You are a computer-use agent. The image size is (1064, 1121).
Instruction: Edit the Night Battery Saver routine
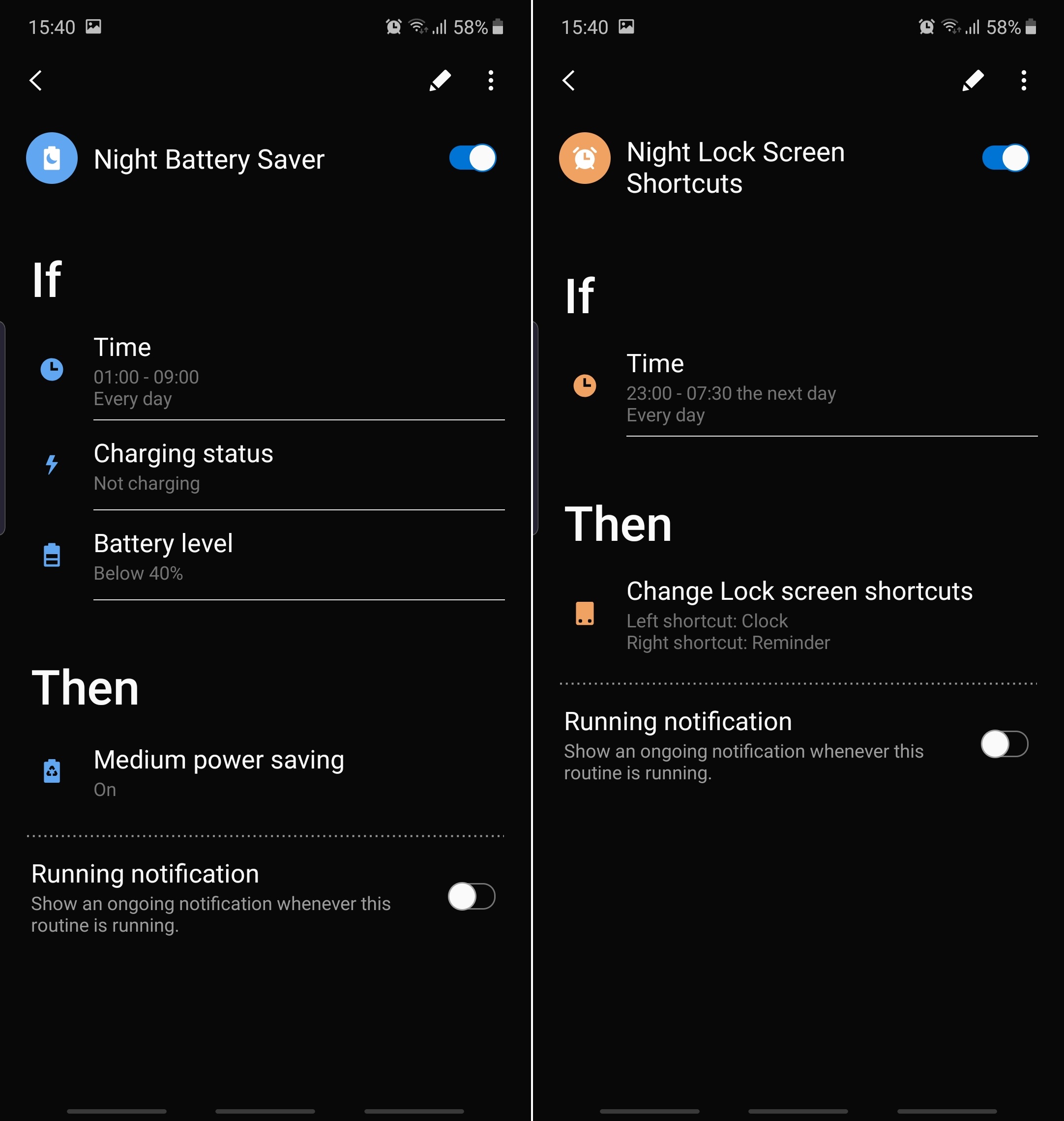[x=440, y=81]
